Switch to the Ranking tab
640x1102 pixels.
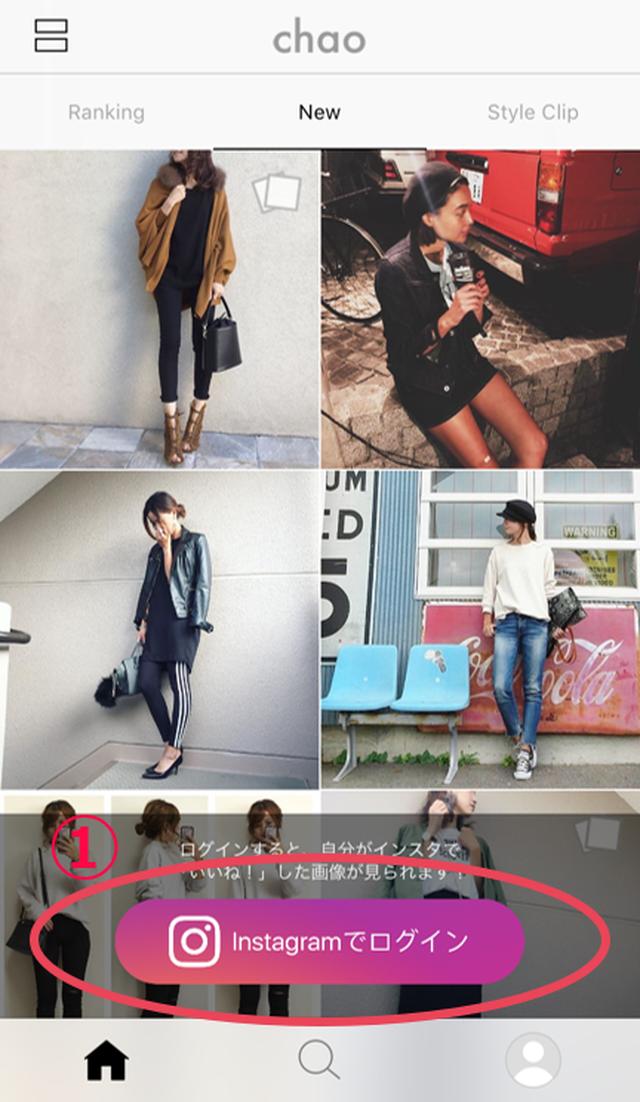106,112
